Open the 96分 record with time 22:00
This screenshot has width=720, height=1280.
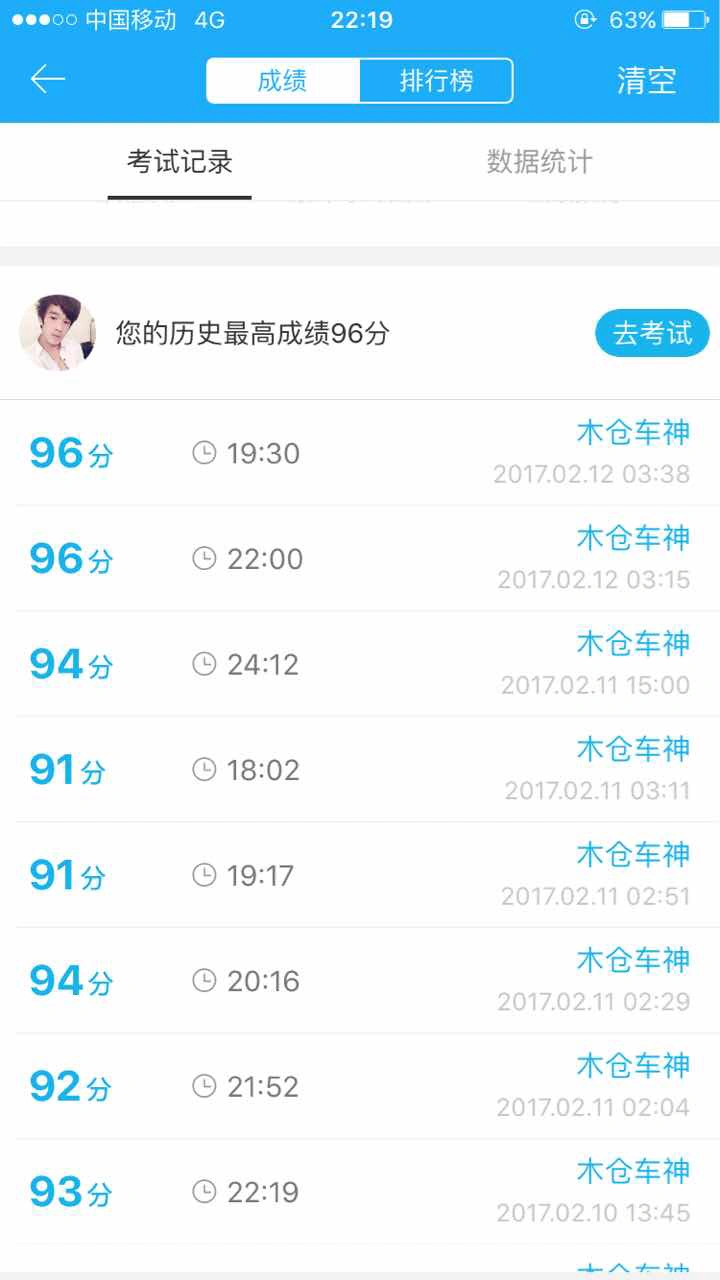point(360,559)
